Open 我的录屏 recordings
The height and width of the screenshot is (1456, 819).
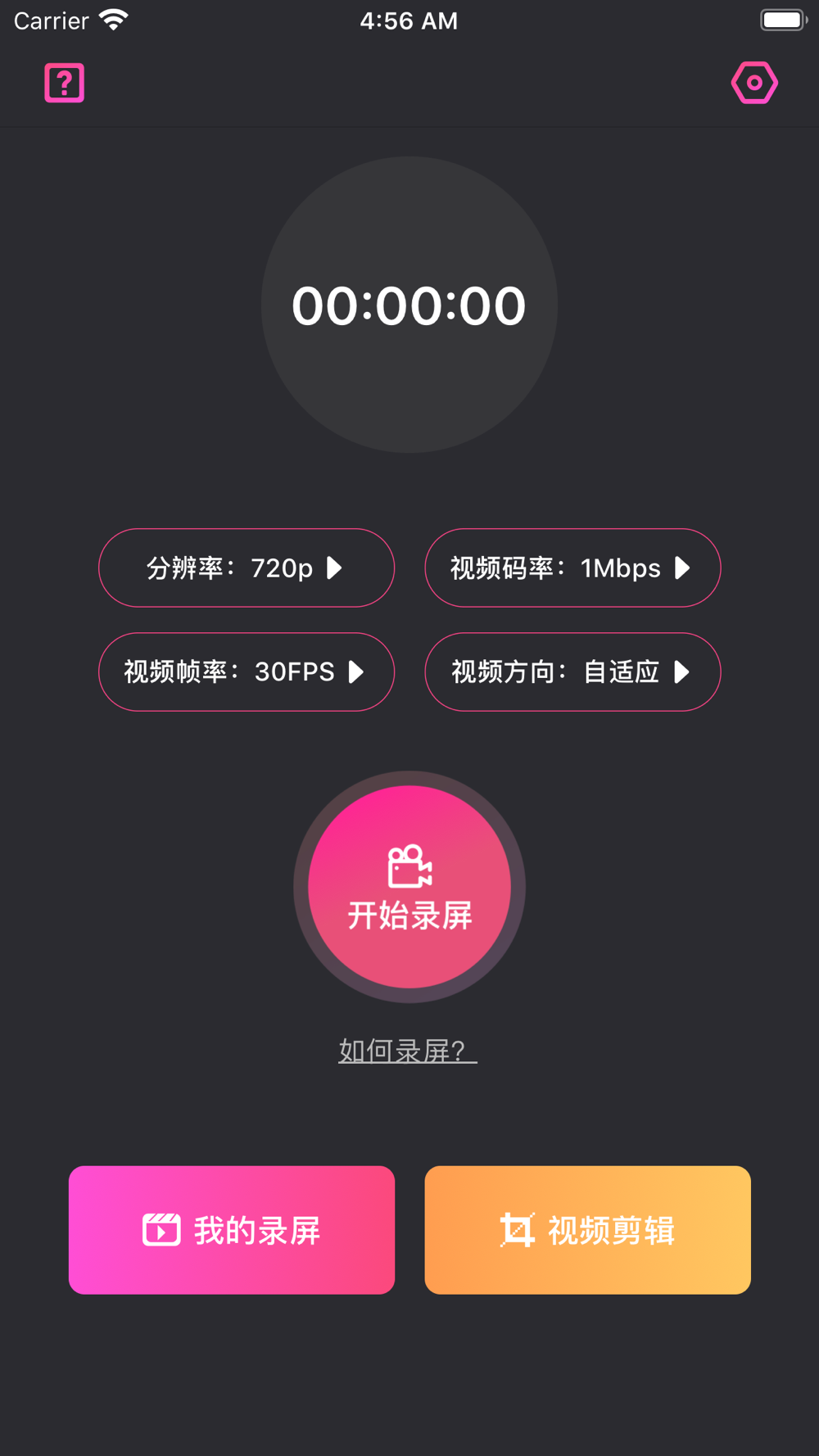232,1230
